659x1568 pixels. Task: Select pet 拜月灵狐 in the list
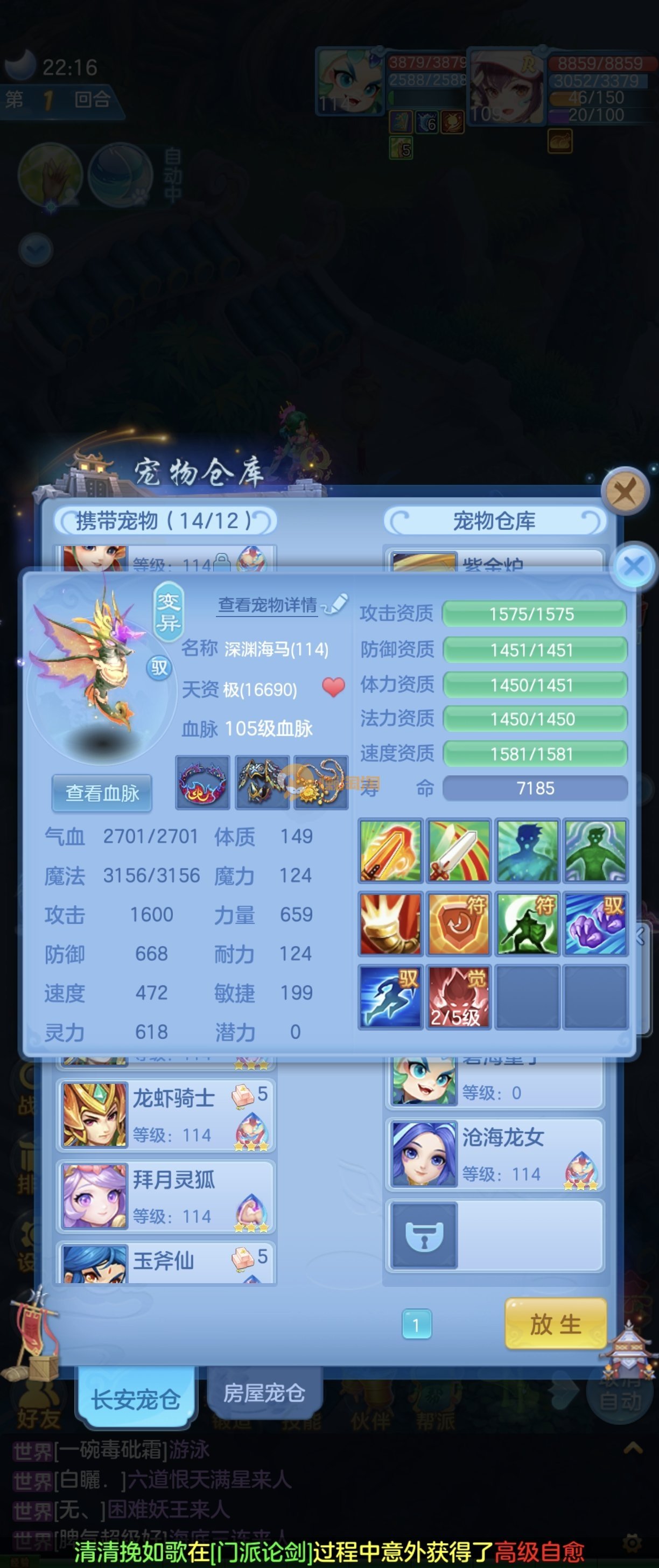click(165, 1195)
